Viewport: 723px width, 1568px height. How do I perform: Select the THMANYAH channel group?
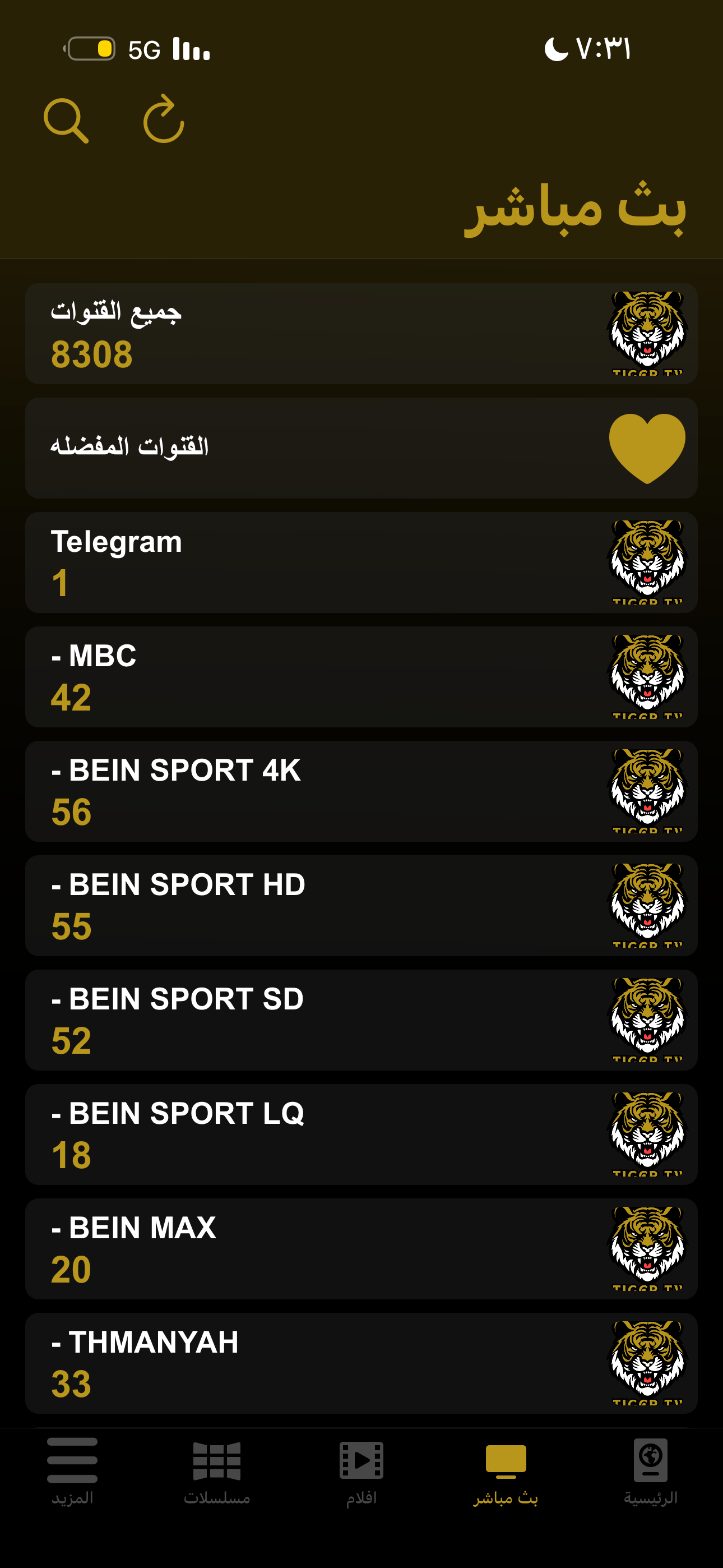(361, 1363)
